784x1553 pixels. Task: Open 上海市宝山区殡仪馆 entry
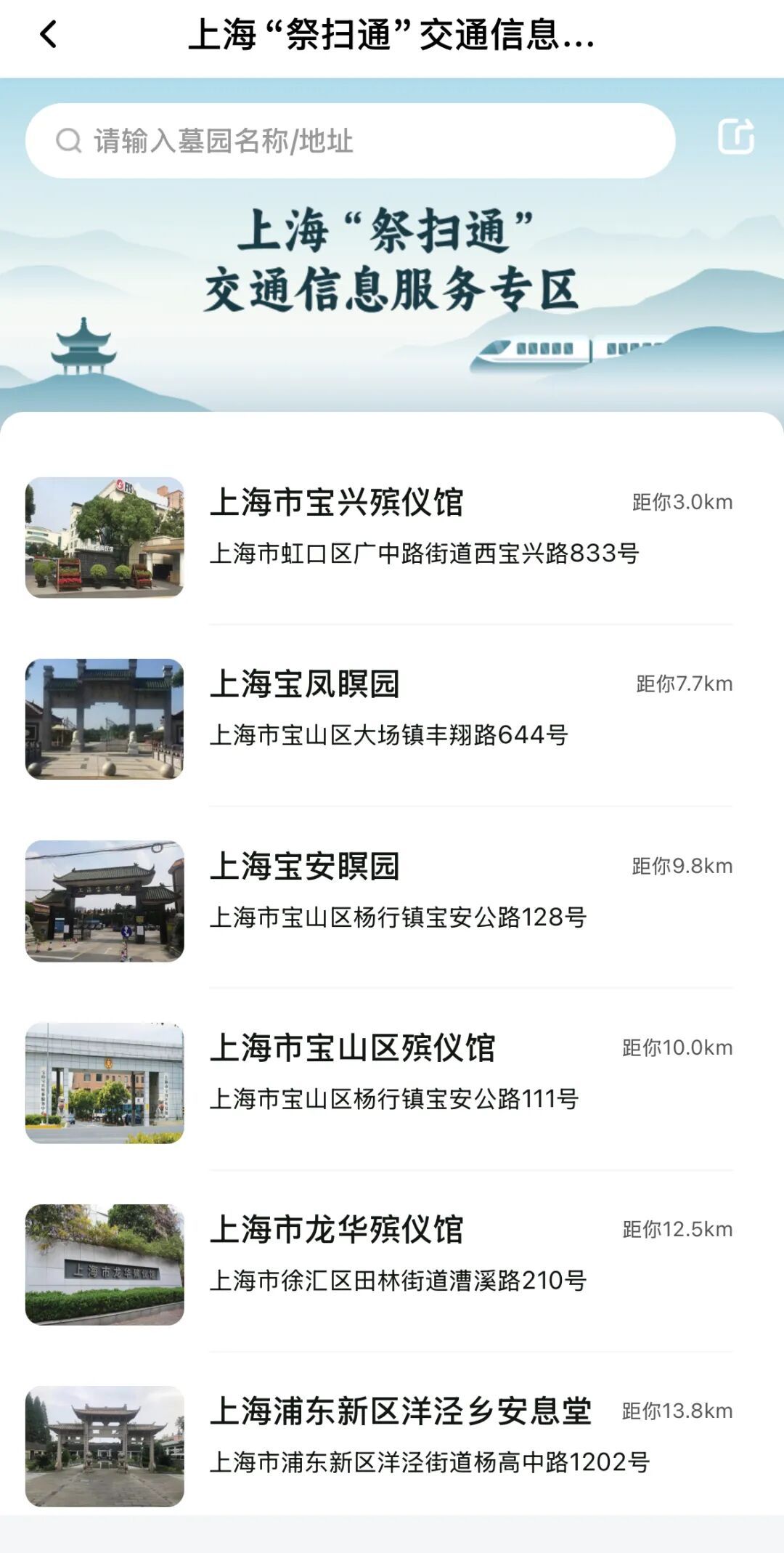click(353, 1048)
